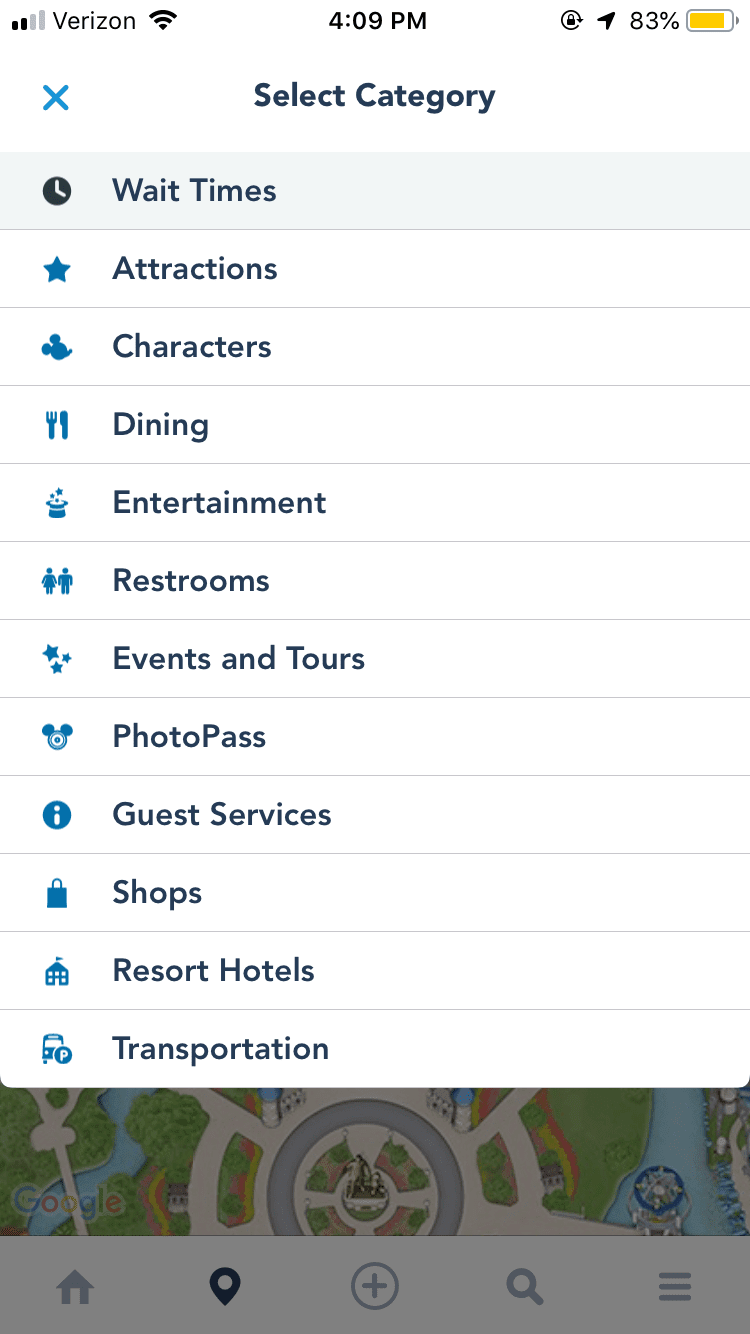Select the Wait Times category
Screen dimensions: 750x1334
pyautogui.click(x=375, y=191)
